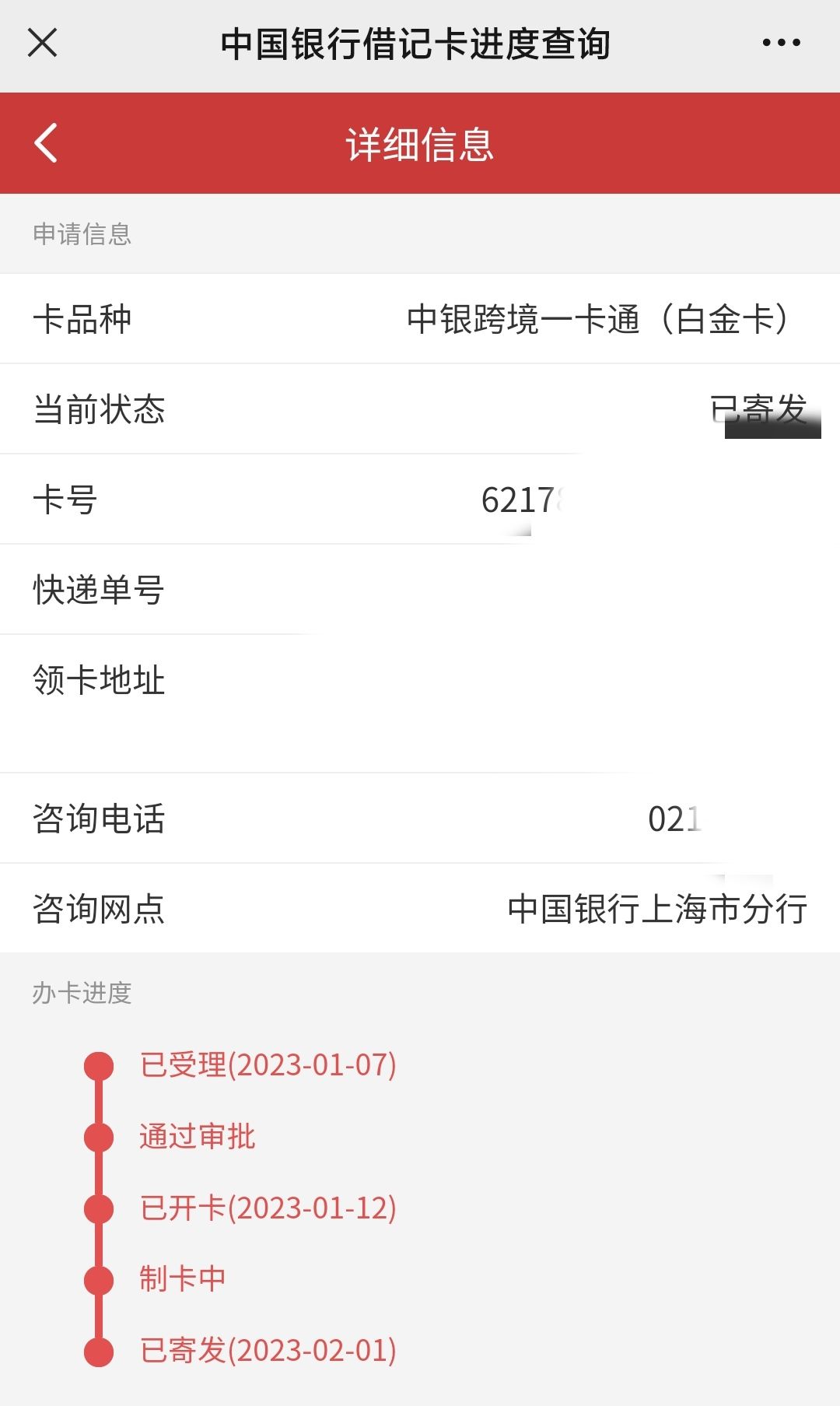Click the 制卡中 timeline dot

point(98,1278)
